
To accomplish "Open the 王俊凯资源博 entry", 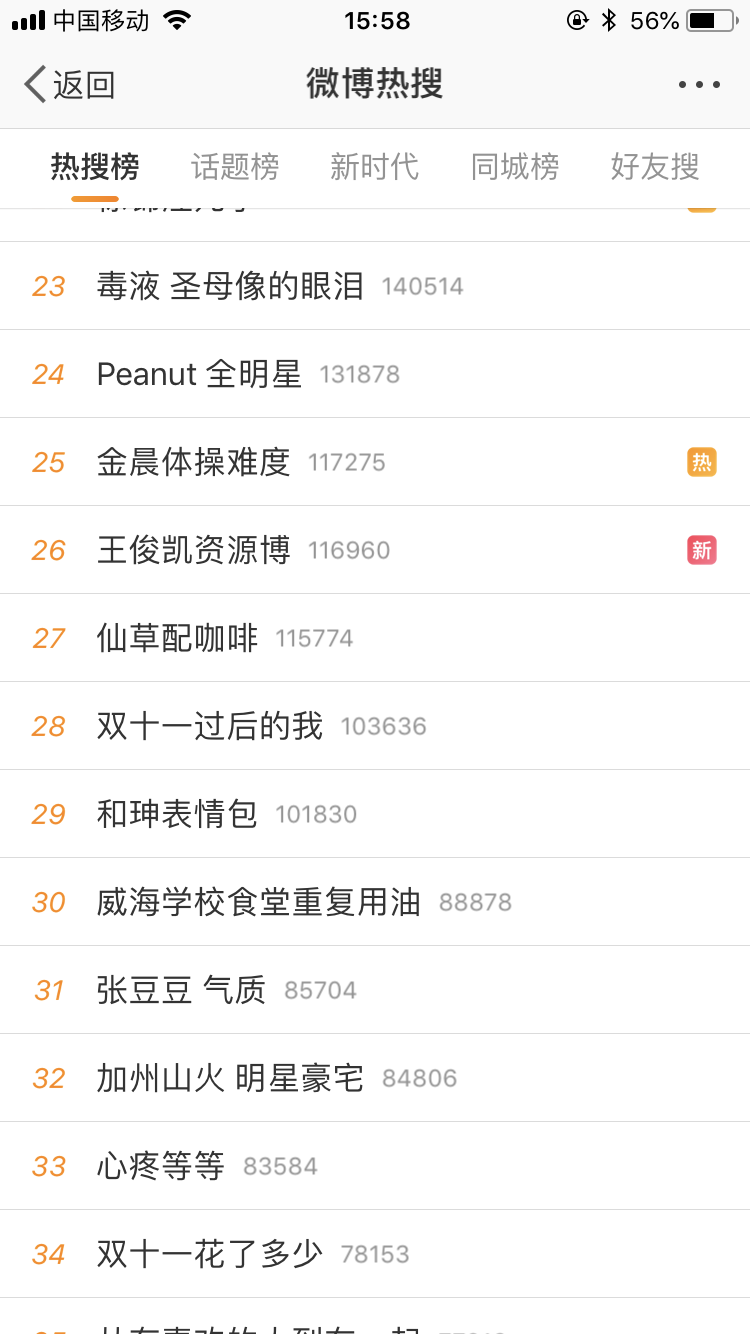I will [193, 550].
